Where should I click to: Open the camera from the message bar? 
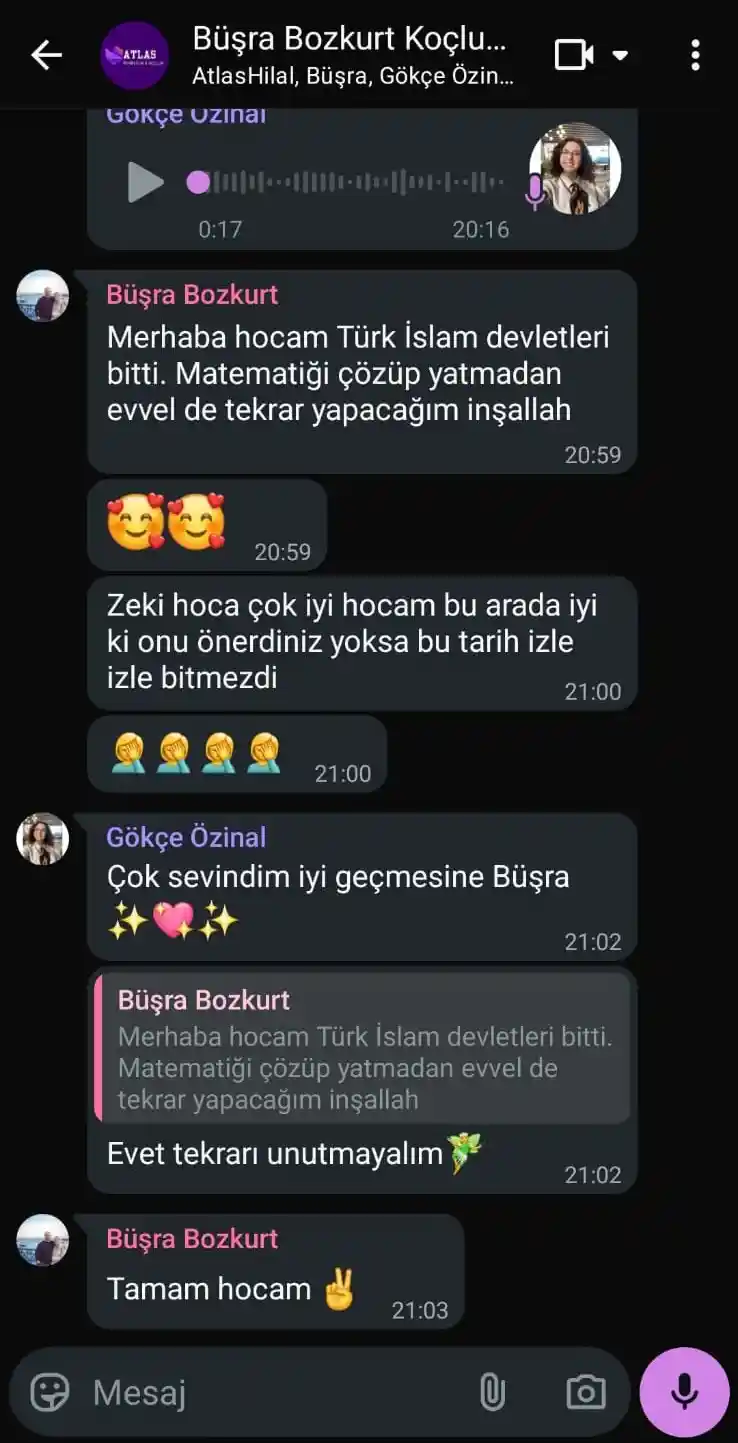click(586, 1390)
